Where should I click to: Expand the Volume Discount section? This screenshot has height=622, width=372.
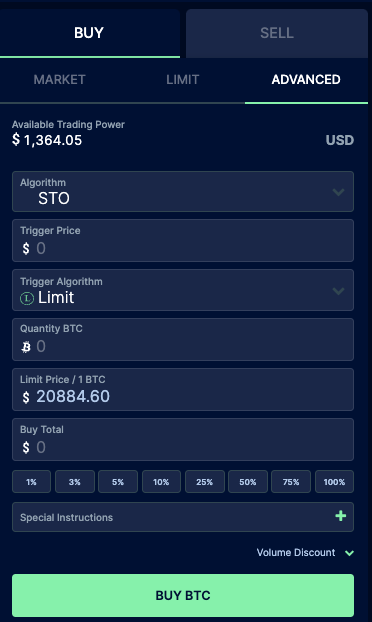coord(305,553)
